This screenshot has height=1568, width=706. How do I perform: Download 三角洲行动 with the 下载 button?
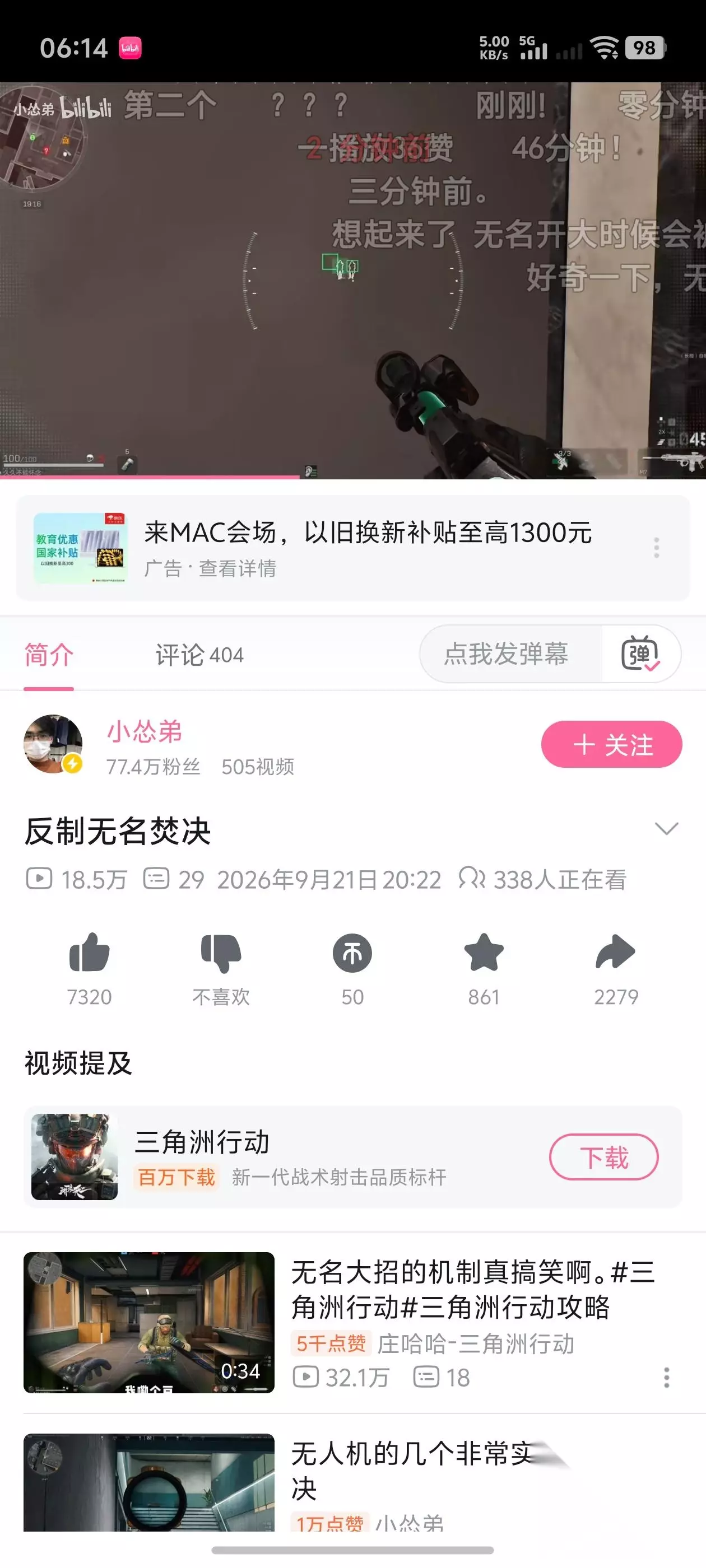pyautogui.click(x=603, y=1156)
